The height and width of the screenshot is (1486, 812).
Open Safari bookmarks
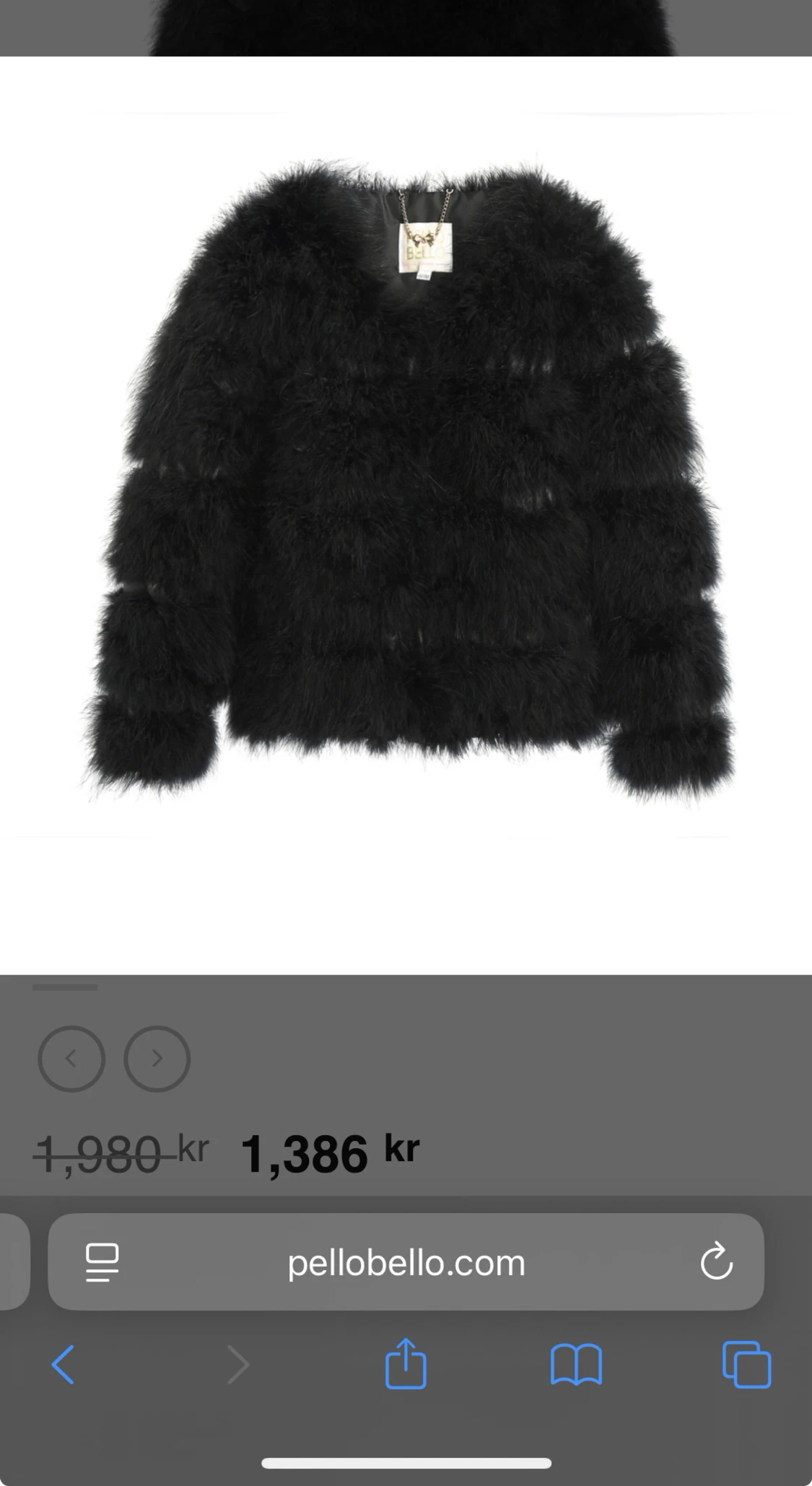pos(576,1365)
